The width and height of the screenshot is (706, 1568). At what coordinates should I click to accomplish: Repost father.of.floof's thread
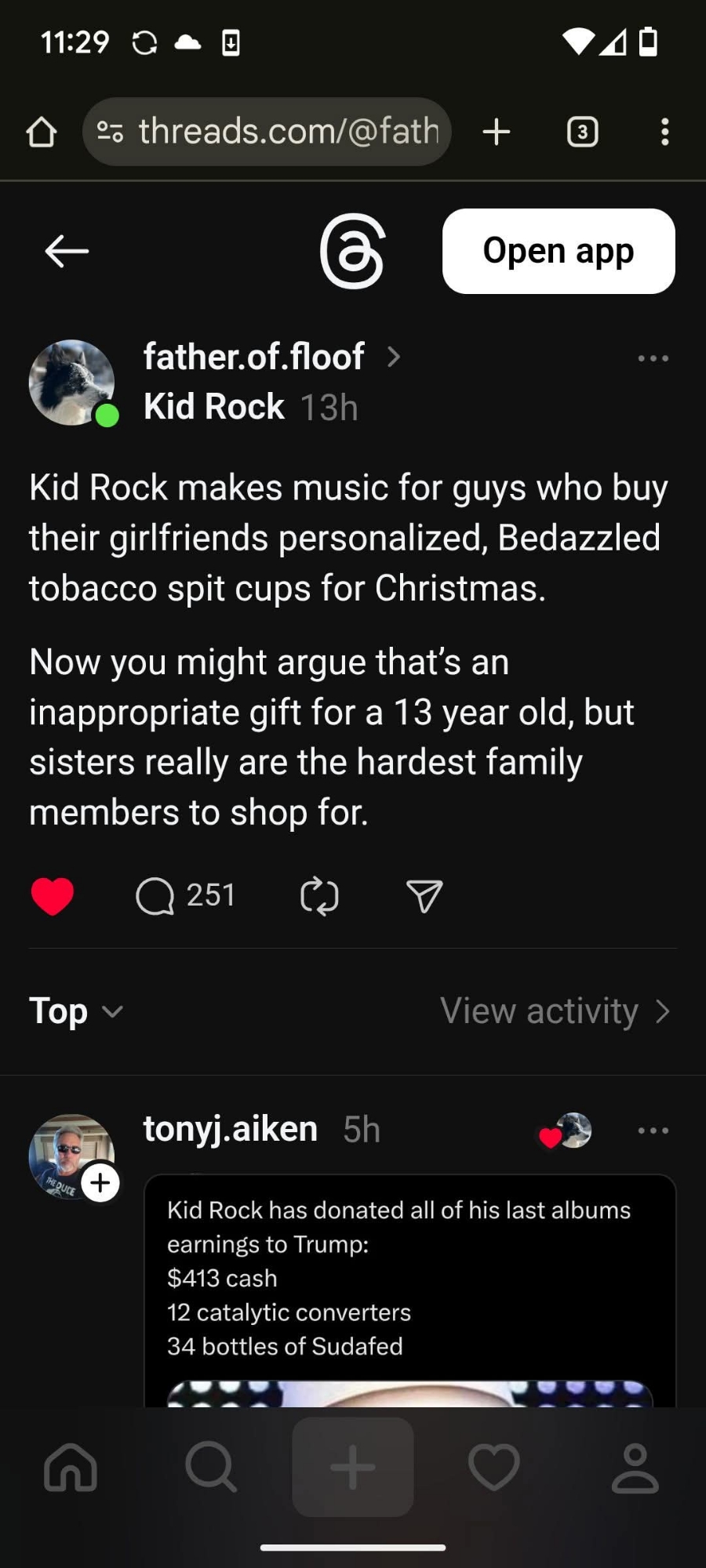pyautogui.click(x=319, y=896)
